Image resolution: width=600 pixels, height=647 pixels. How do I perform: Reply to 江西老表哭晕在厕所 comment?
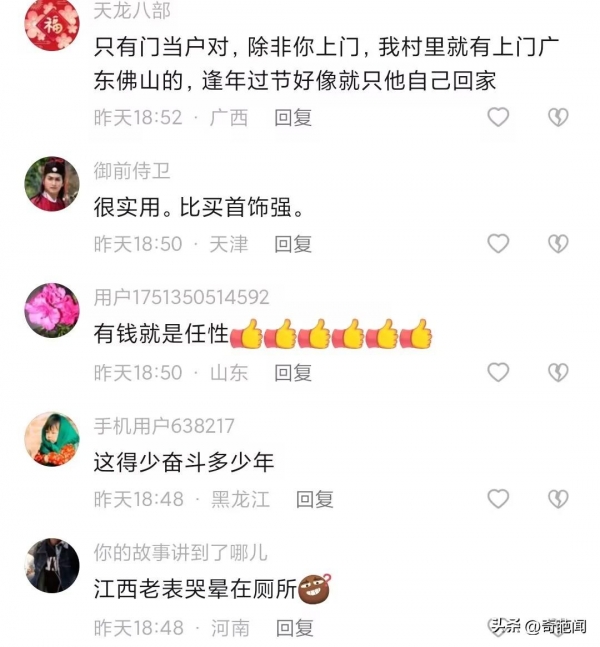pos(293,627)
